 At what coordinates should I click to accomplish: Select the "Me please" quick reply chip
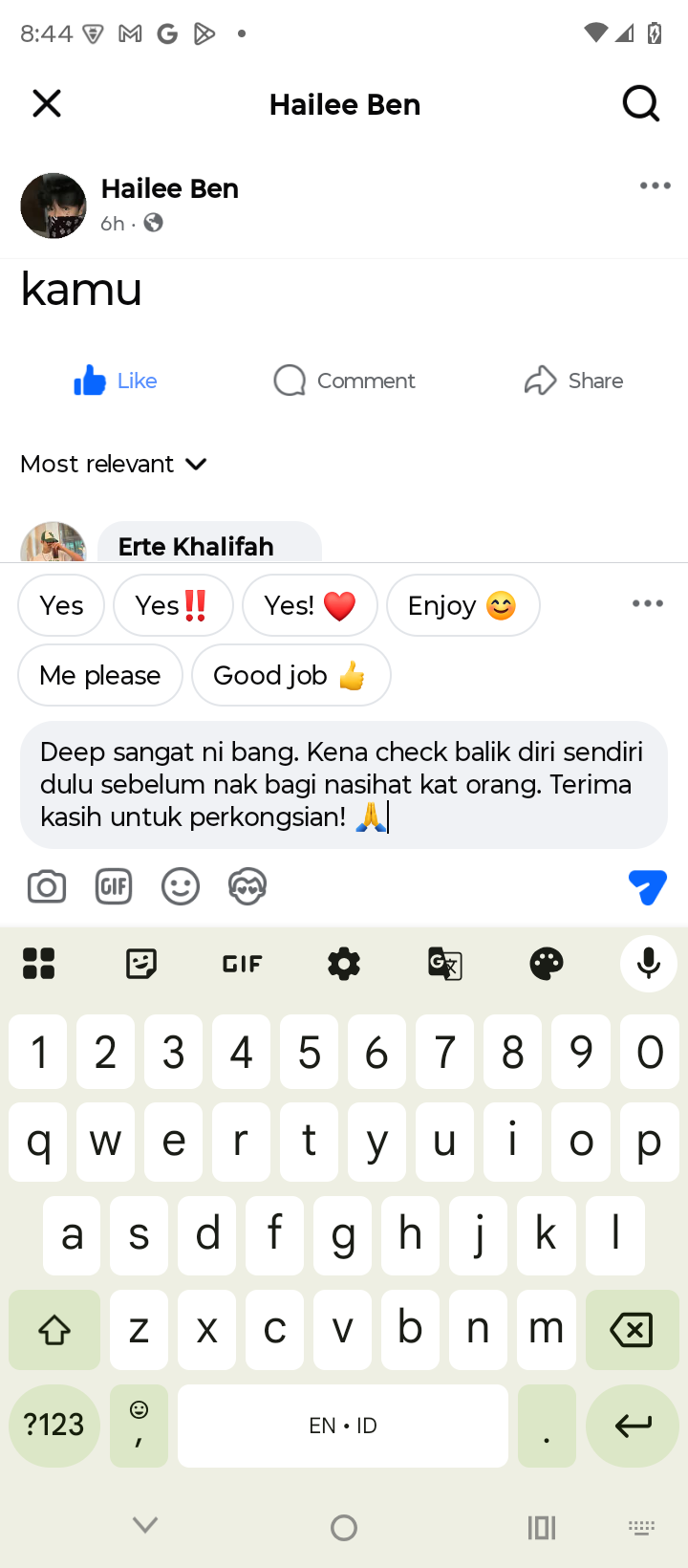[x=100, y=675]
